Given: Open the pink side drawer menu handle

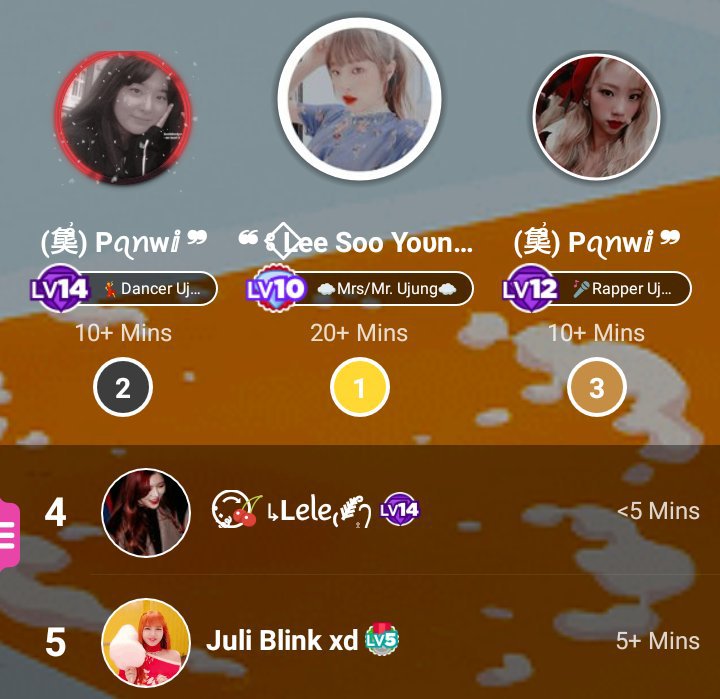Looking at the screenshot, I should click(x=8, y=535).
